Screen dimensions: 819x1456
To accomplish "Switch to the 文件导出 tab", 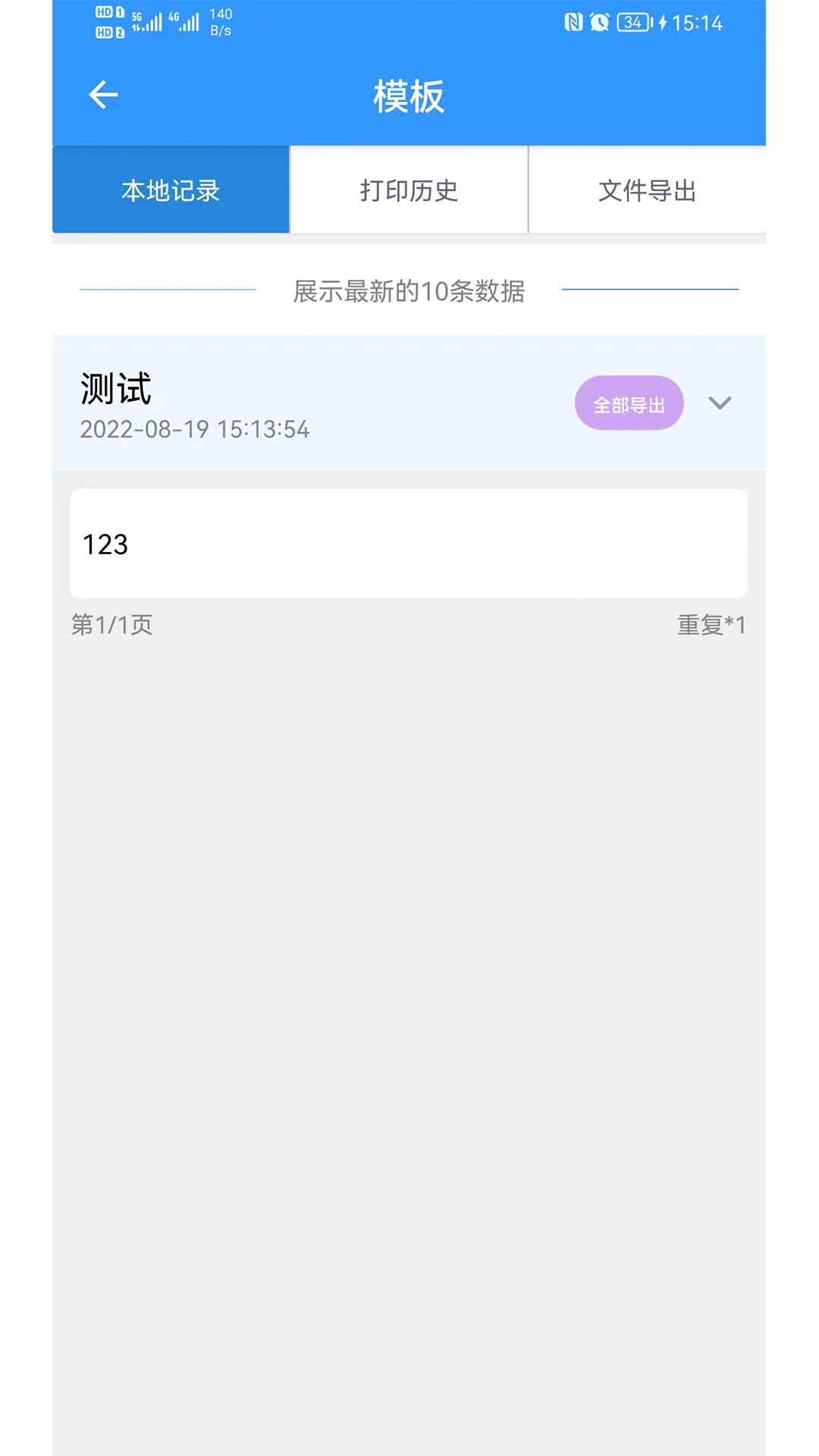I will coord(647,190).
